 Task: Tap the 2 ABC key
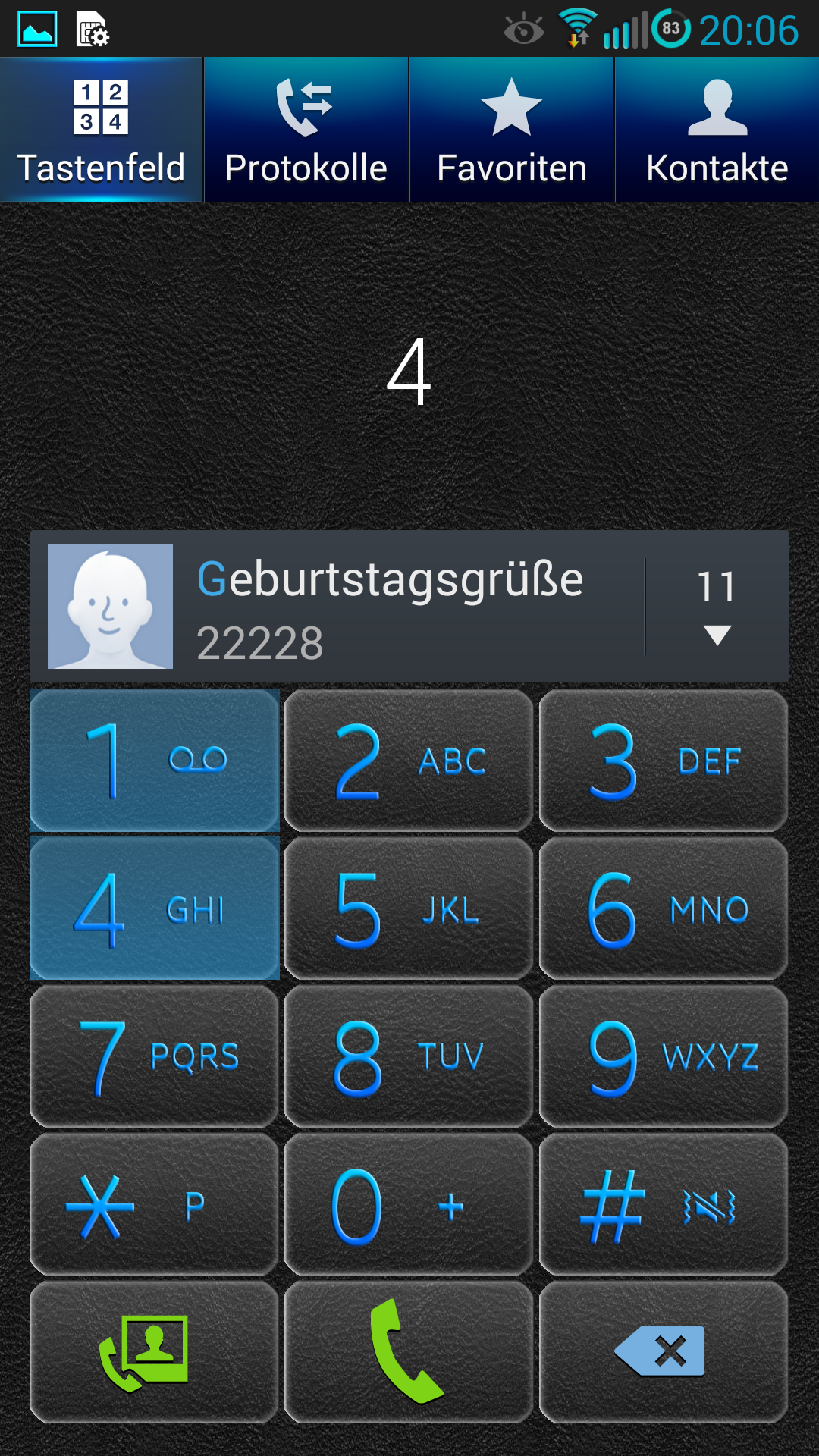tap(409, 760)
